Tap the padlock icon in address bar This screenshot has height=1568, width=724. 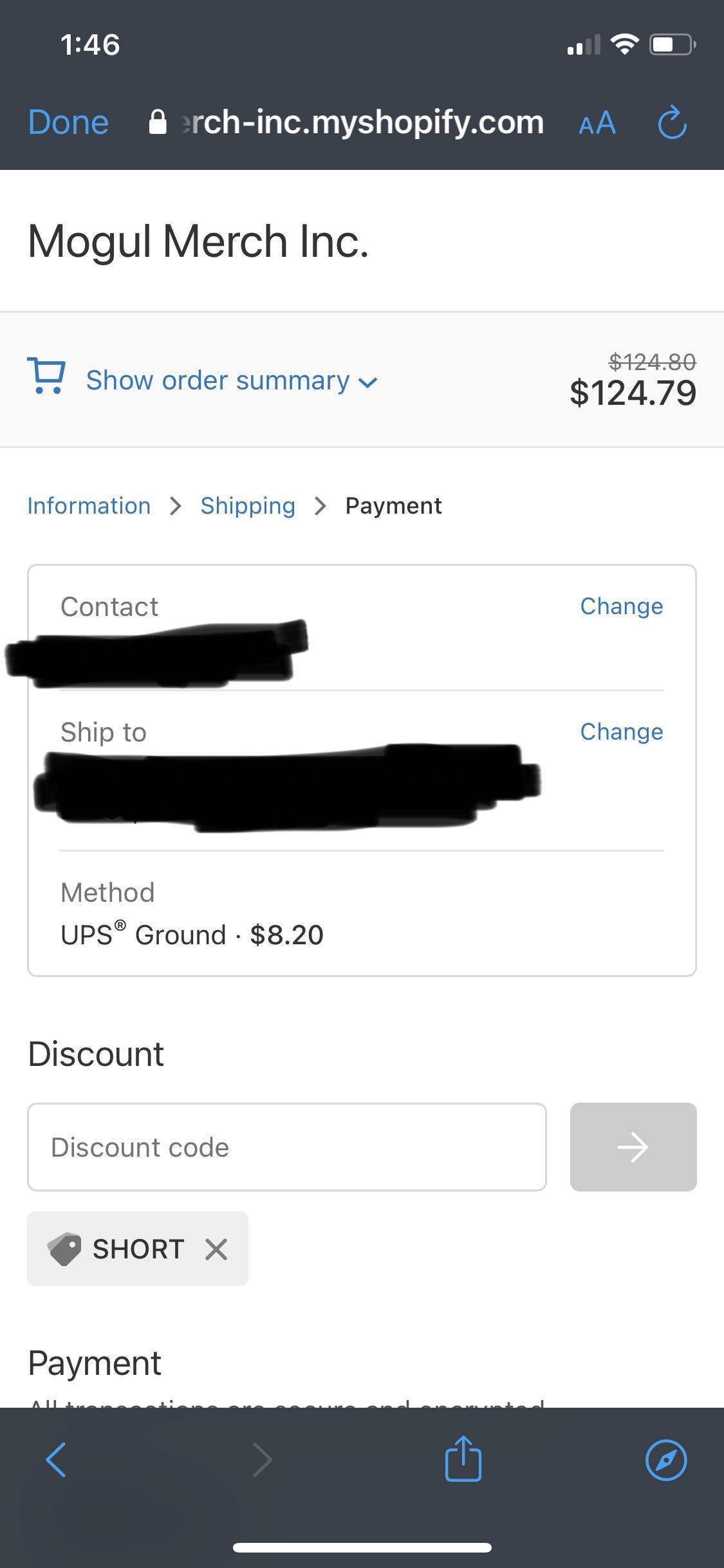[156, 121]
